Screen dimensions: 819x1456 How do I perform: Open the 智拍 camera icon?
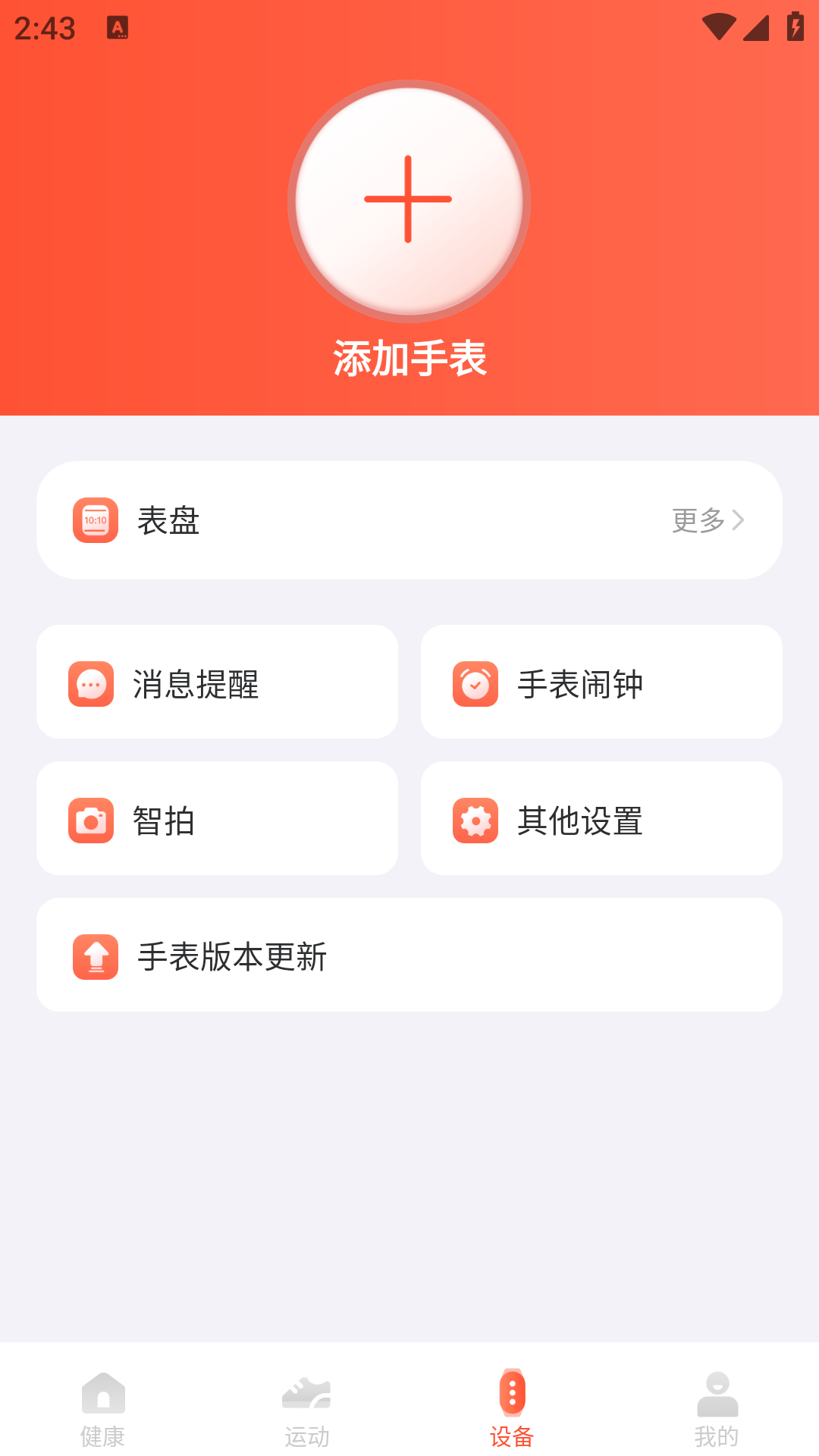93,821
